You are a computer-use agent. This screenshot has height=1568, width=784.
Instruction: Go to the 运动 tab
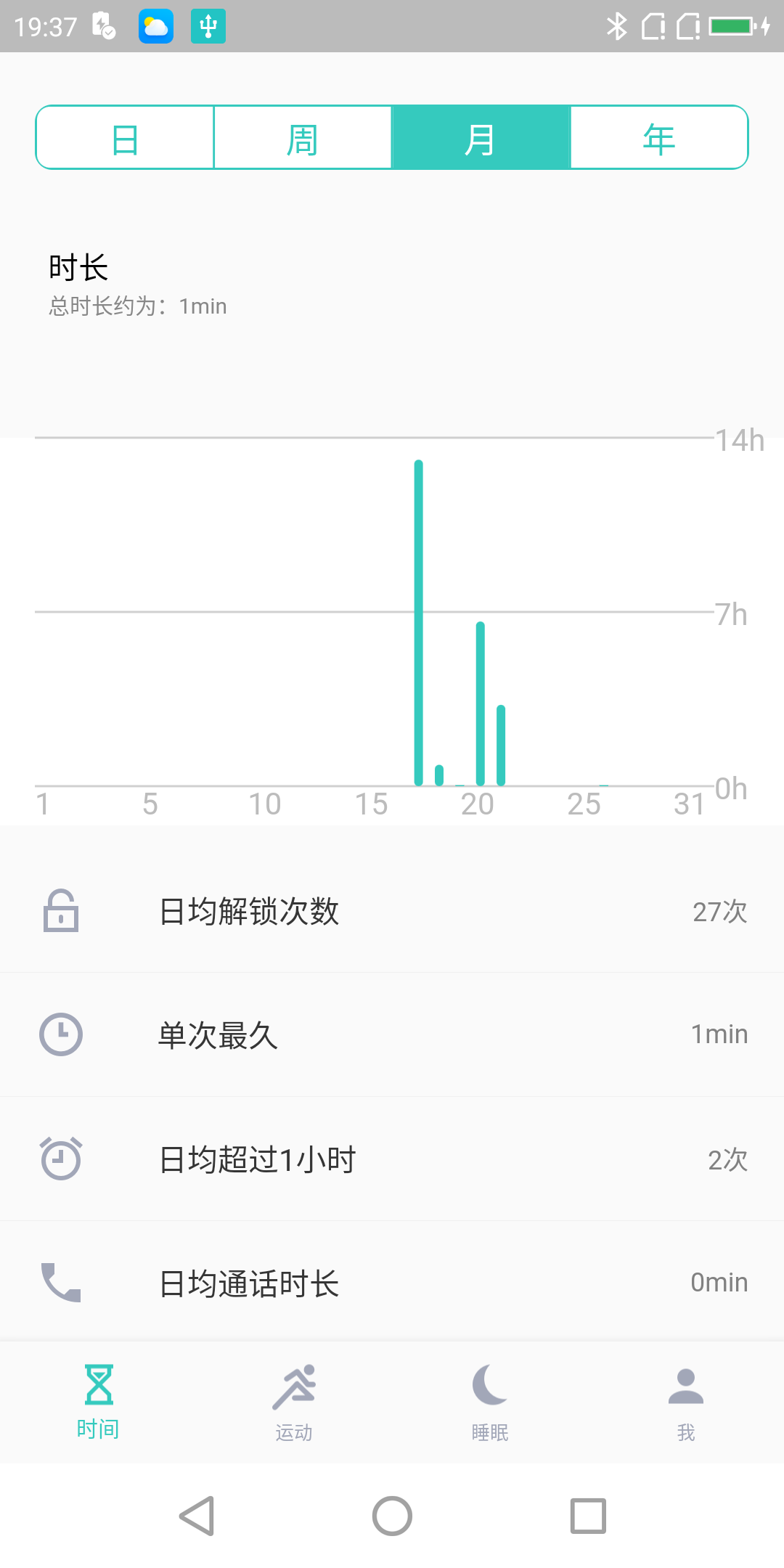[x=294, y=1401]
